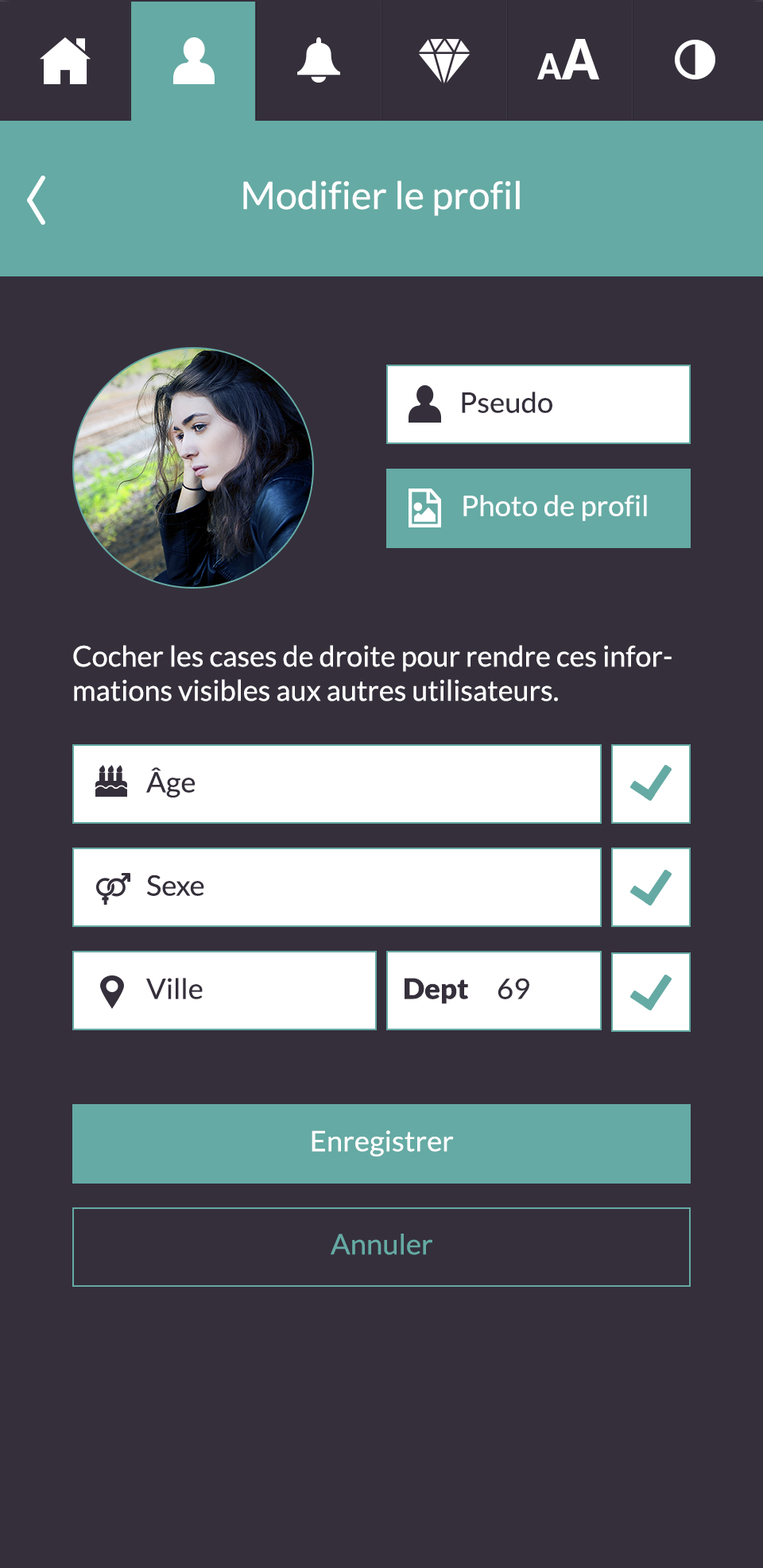Select the Pseudo field
The height and width of the screenshot is (1568, 763).
click(538, 404)
